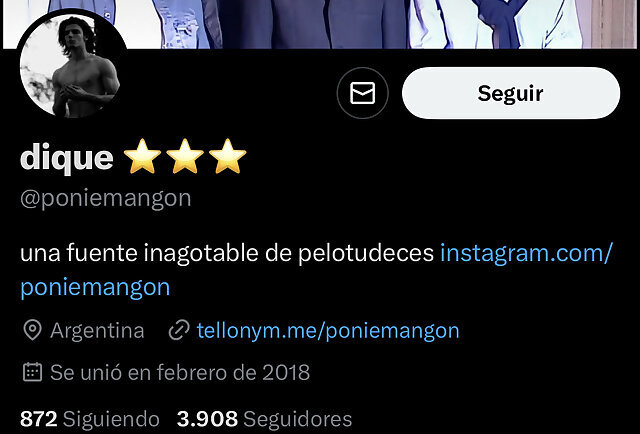View the 3.908 Seguidores list
640x434 pixels.
[x=264, y=419]
